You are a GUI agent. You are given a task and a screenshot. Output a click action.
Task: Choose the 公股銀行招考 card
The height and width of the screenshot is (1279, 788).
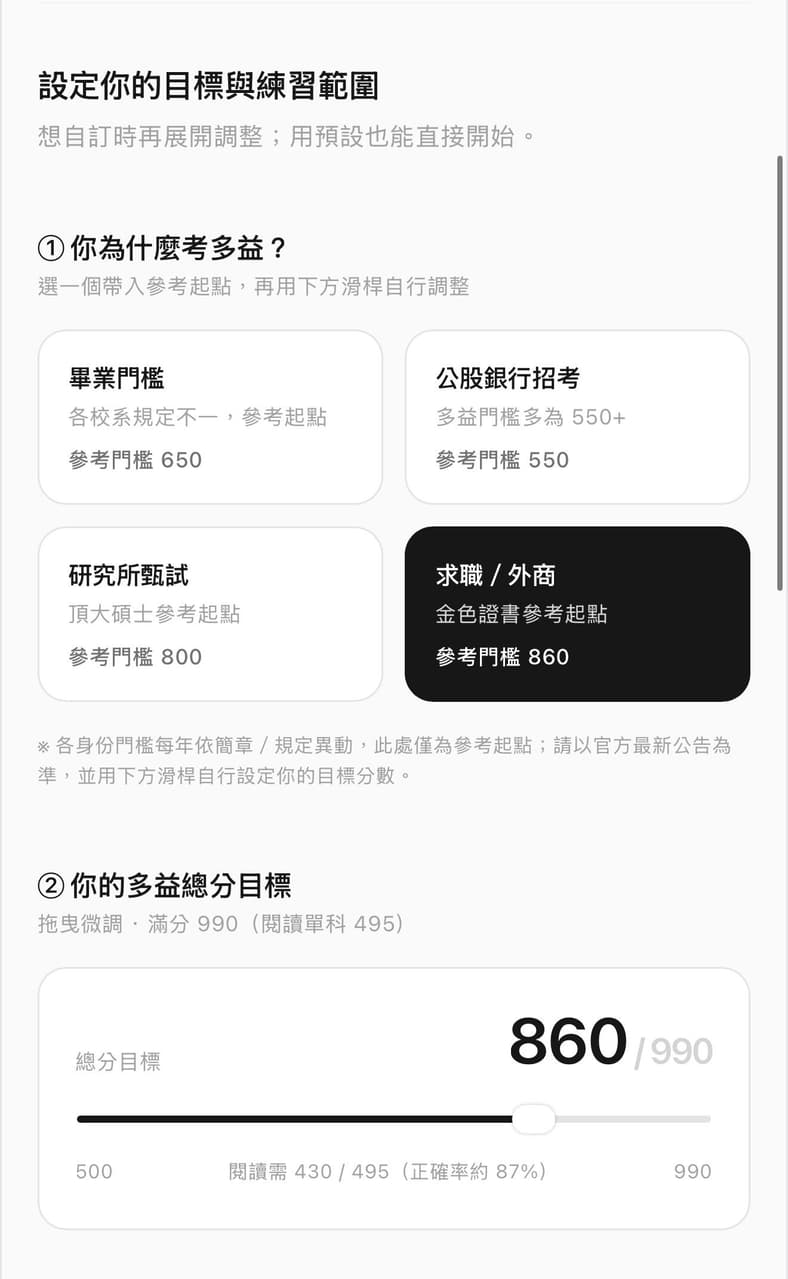tap(577, 417)
